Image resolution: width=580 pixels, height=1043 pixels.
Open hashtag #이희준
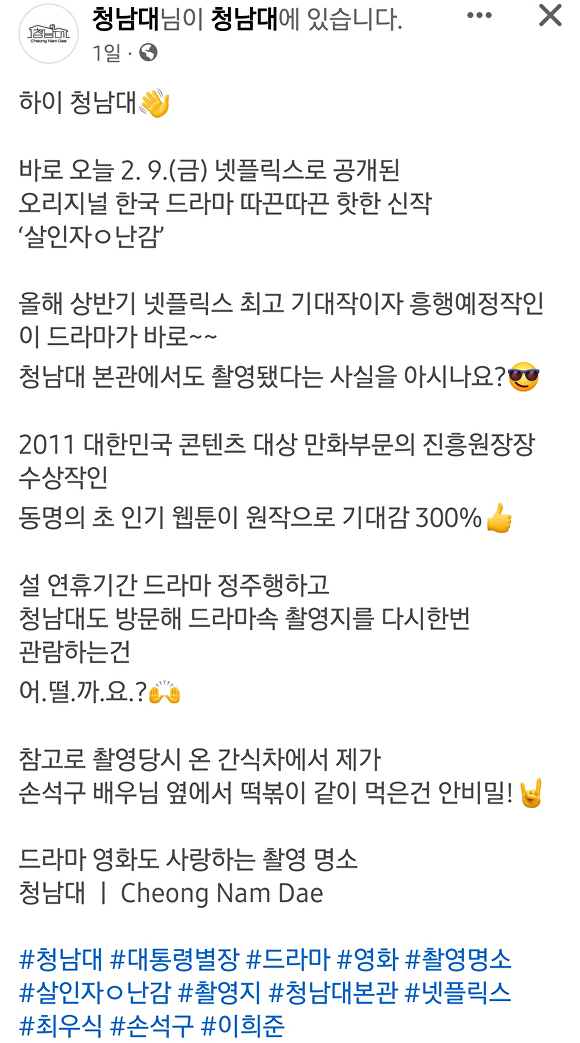point(242,1026)
